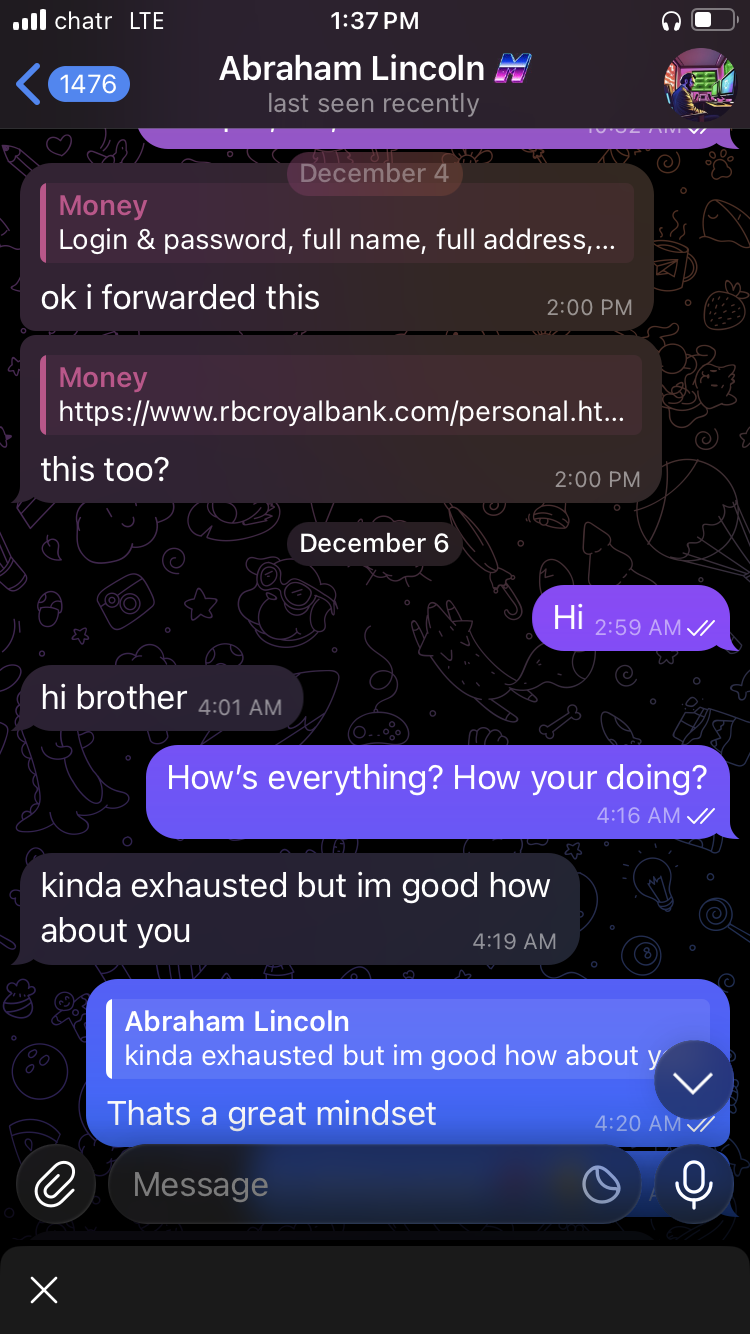Image resolution: width=750 pixels, height=1334 pixels.
Task: Tap the battery indicator in status bar
Action: tap(713, 20)
